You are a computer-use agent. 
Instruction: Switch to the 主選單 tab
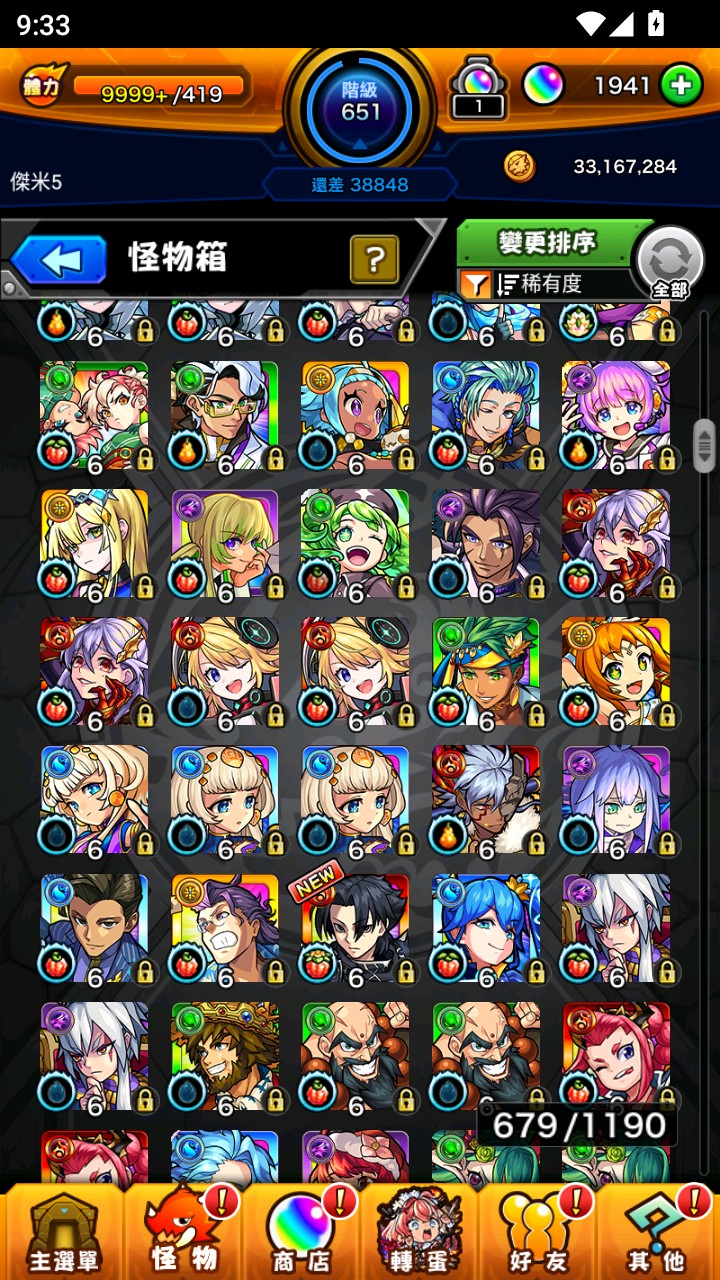[x=62, y=1232]
